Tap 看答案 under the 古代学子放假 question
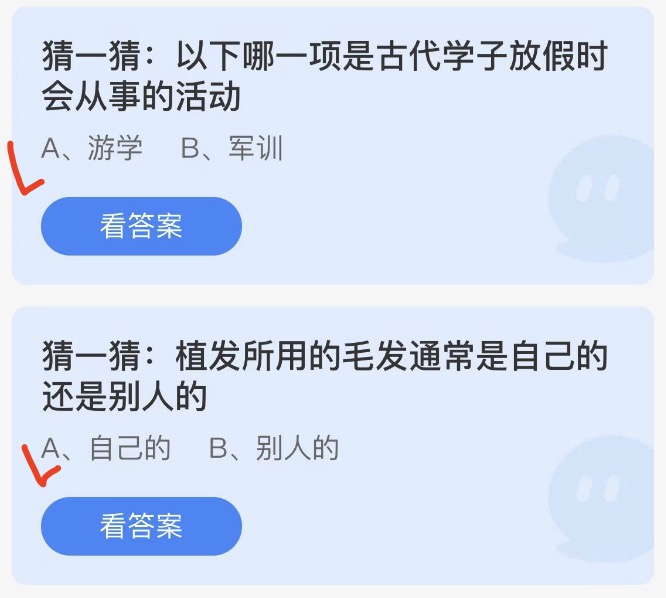This screenshot has width=666, height=598. click(141, 226)
